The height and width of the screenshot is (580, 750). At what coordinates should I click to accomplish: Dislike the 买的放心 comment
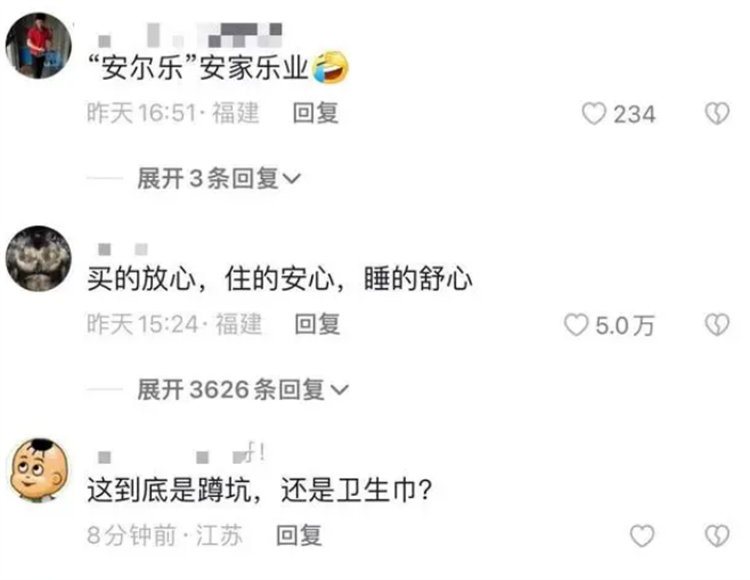point(716,324)
